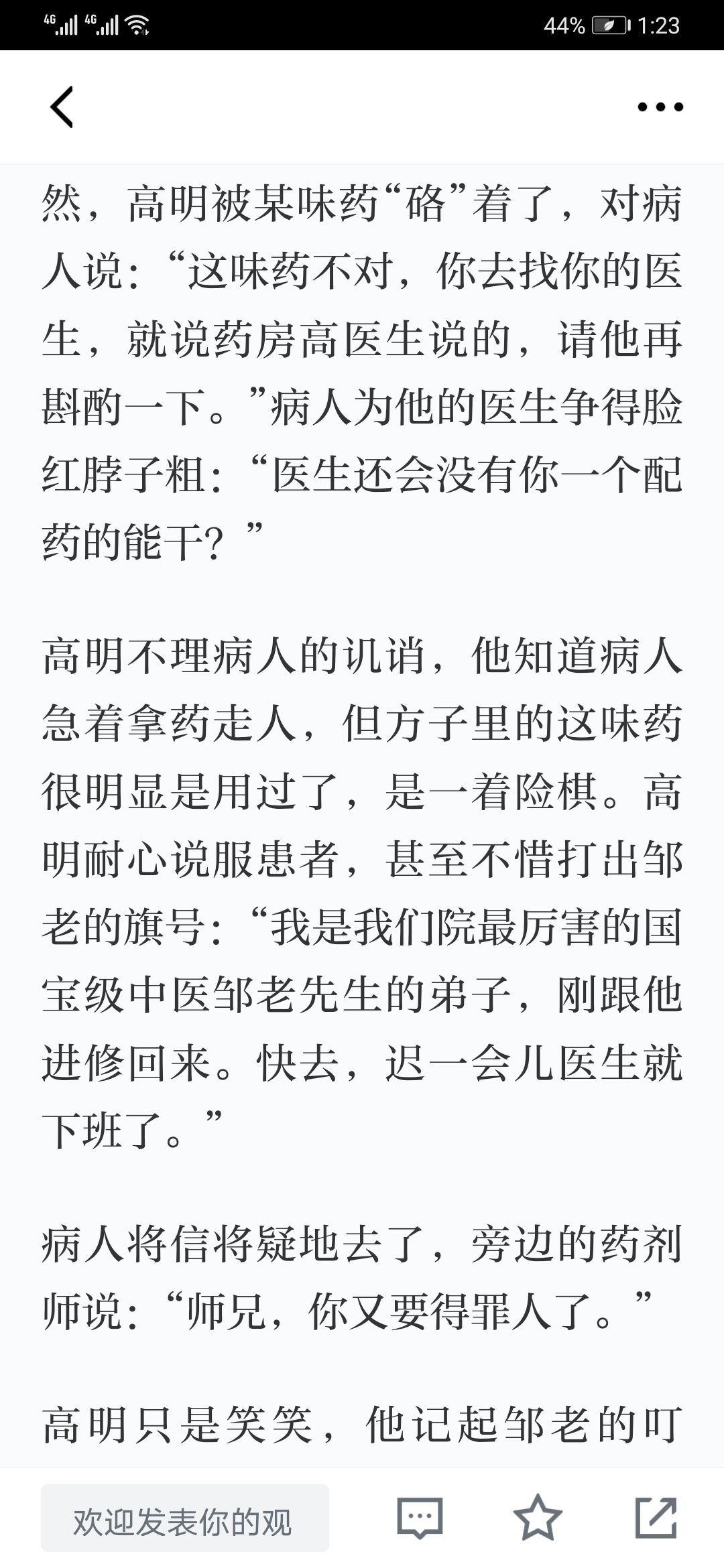The height and width of the screenshot is (1568, 724).
Task: Open the comments bubble icon
Action: coord(420,1518)
